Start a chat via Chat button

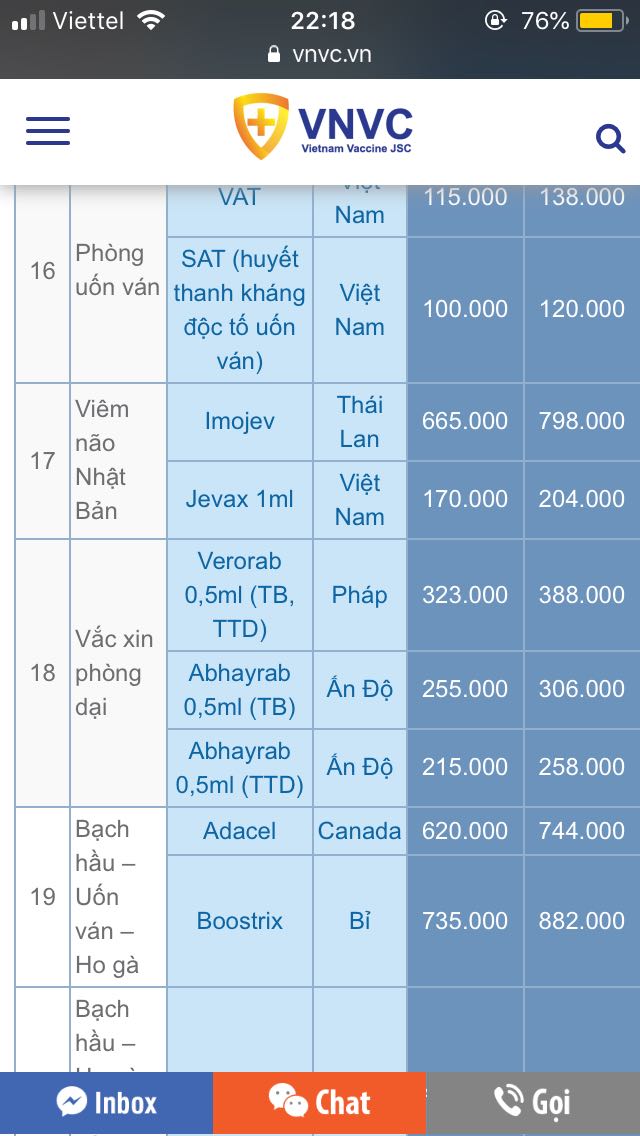[x=320, y=1103]
